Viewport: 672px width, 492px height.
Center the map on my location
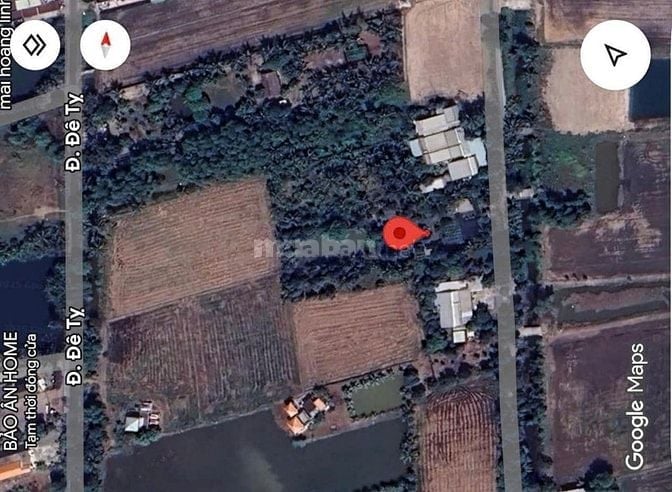coord(615,54)
